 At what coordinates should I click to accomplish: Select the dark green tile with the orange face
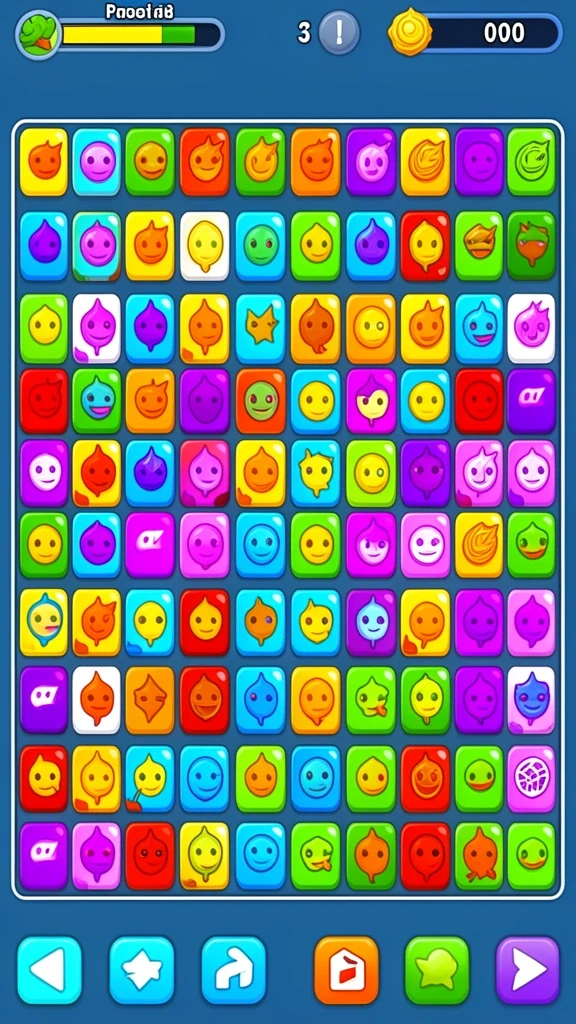pos(531,245)
